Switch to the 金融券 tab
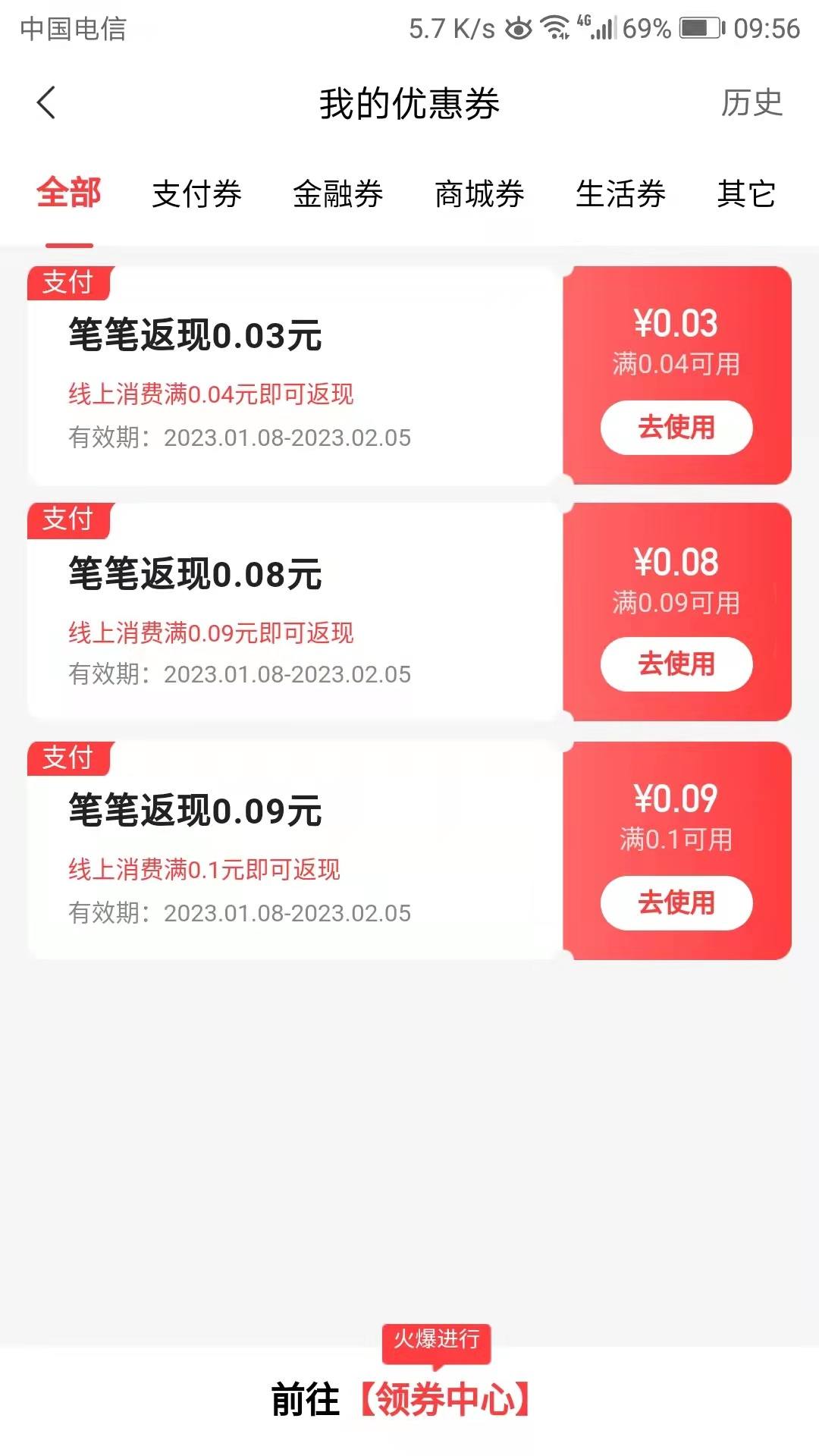 (338, 194)
